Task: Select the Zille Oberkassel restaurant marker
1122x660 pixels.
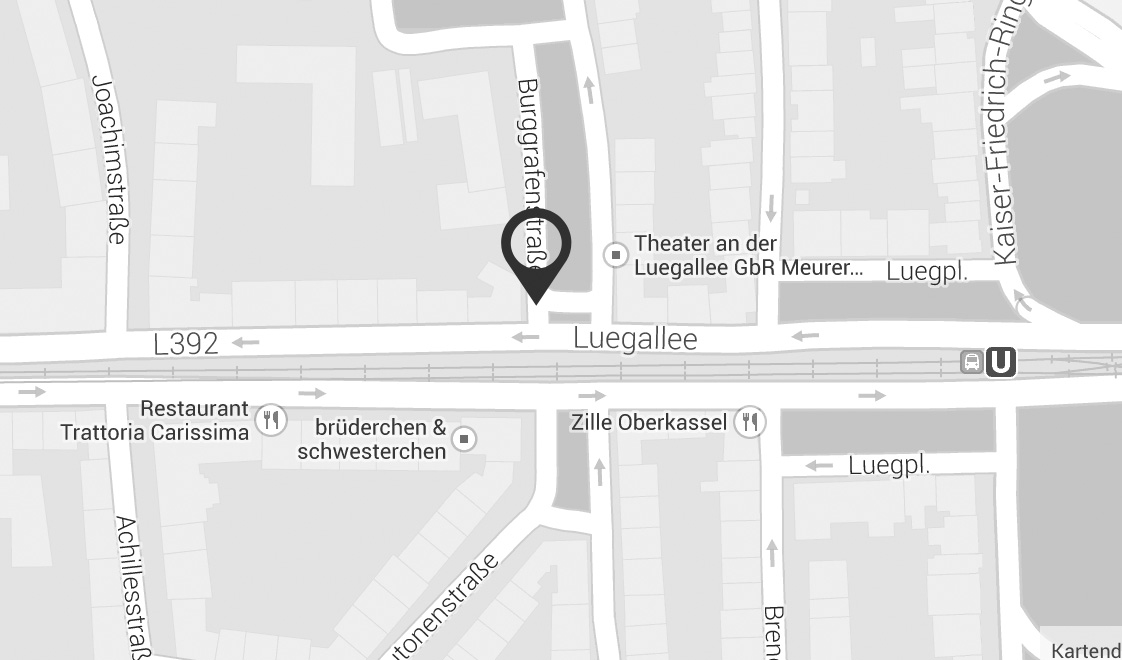Action: point(749,422)
